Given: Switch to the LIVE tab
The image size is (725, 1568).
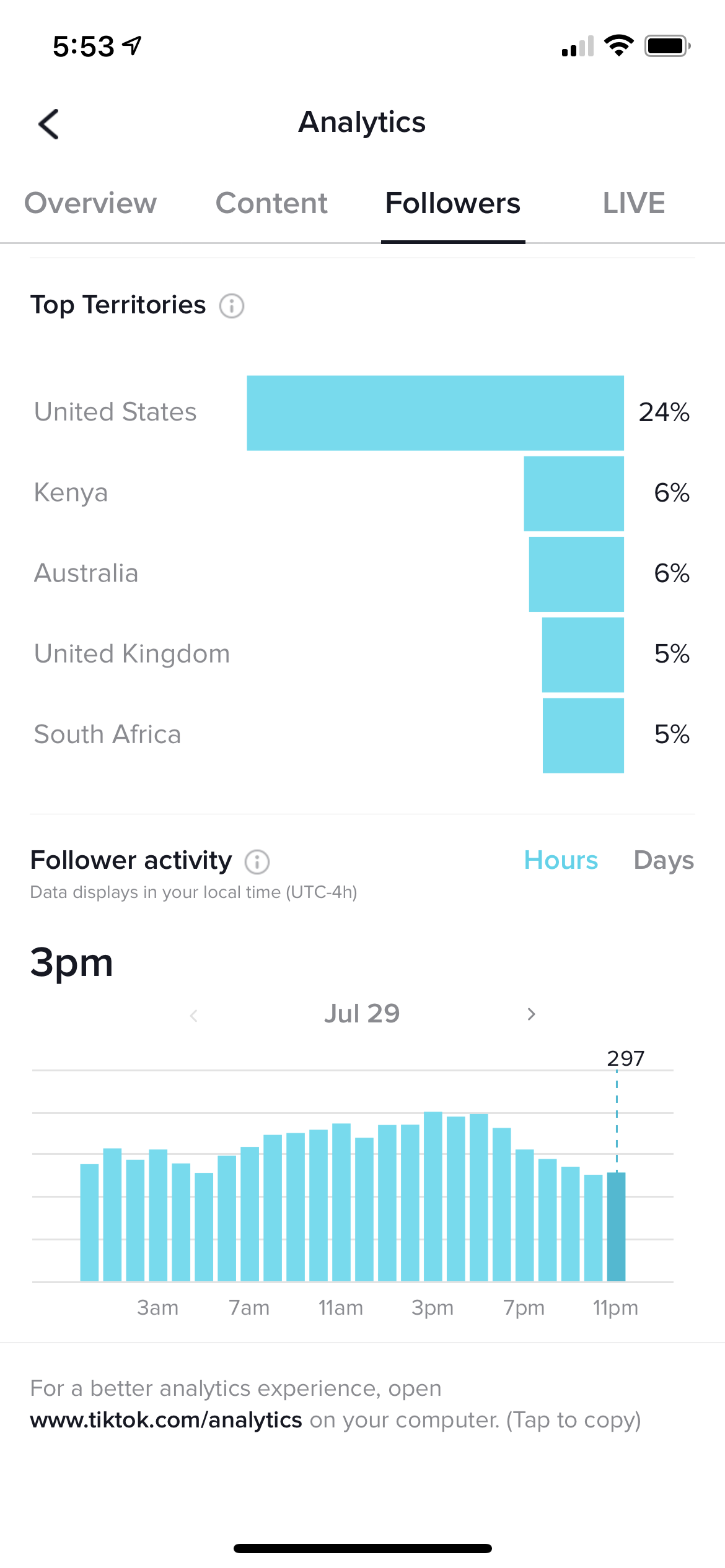Looking at the screenshot, I should pyautogui.click(x=634, y=203).
